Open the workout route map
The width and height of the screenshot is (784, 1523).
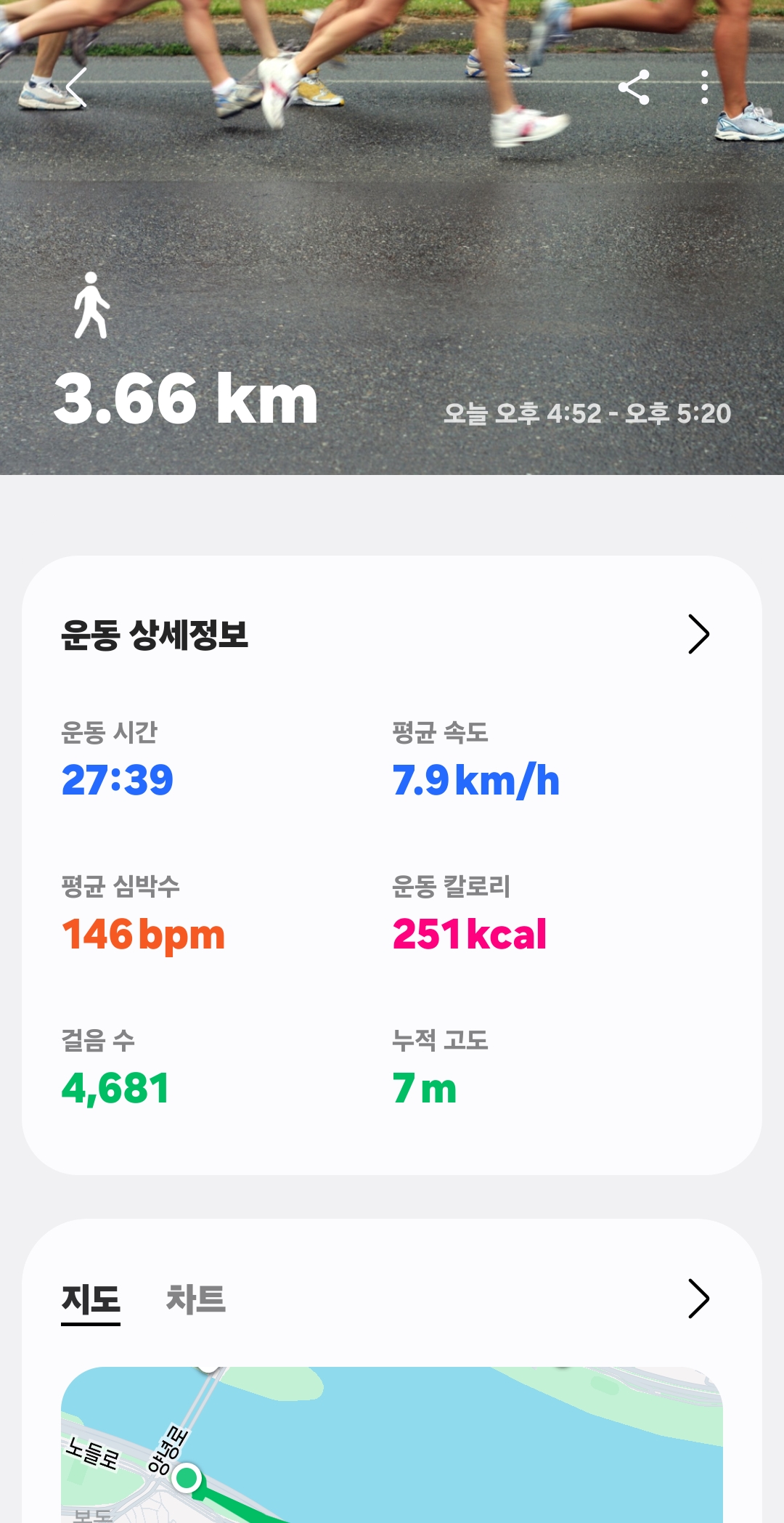(x=392, y=1445)
